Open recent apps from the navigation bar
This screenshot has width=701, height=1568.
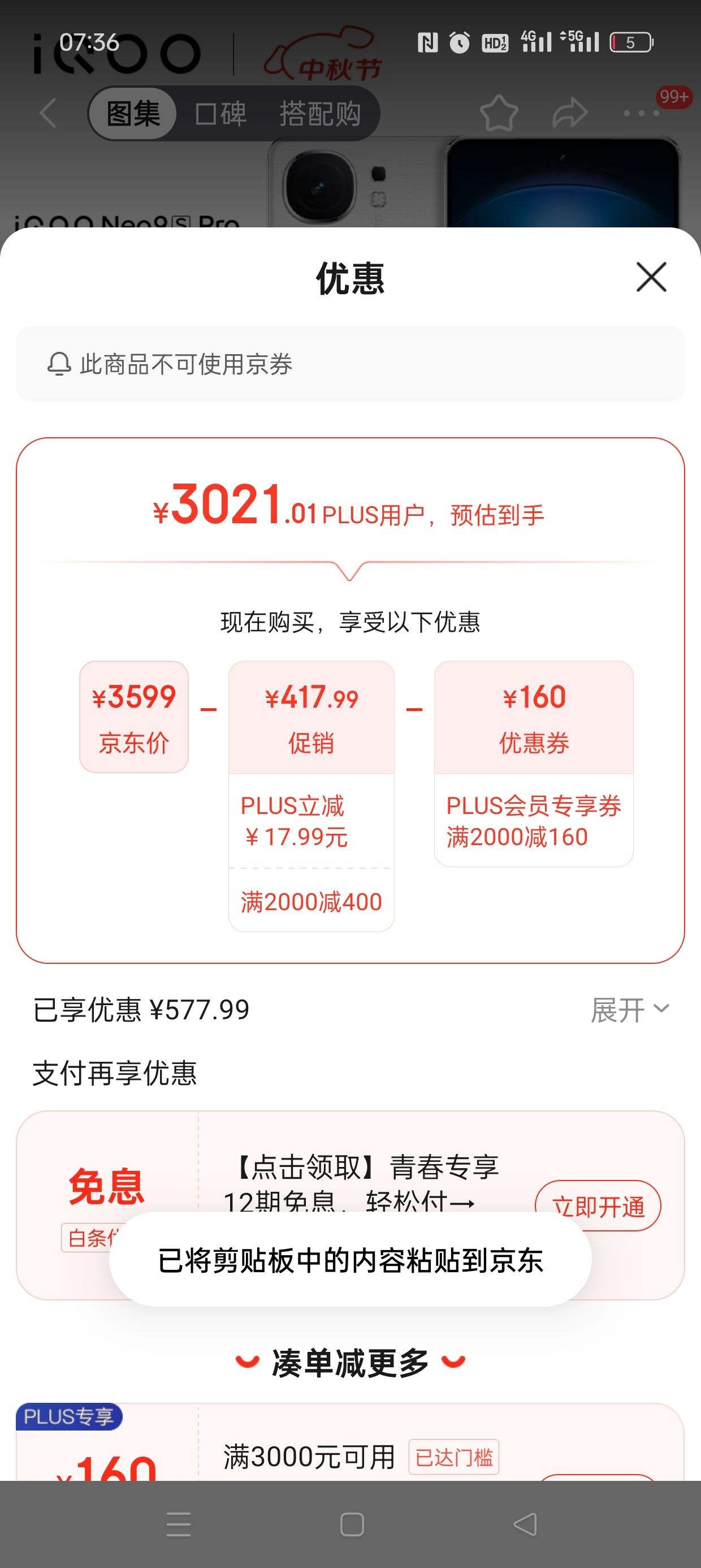pyautogui.click(x=178, y=1524)
